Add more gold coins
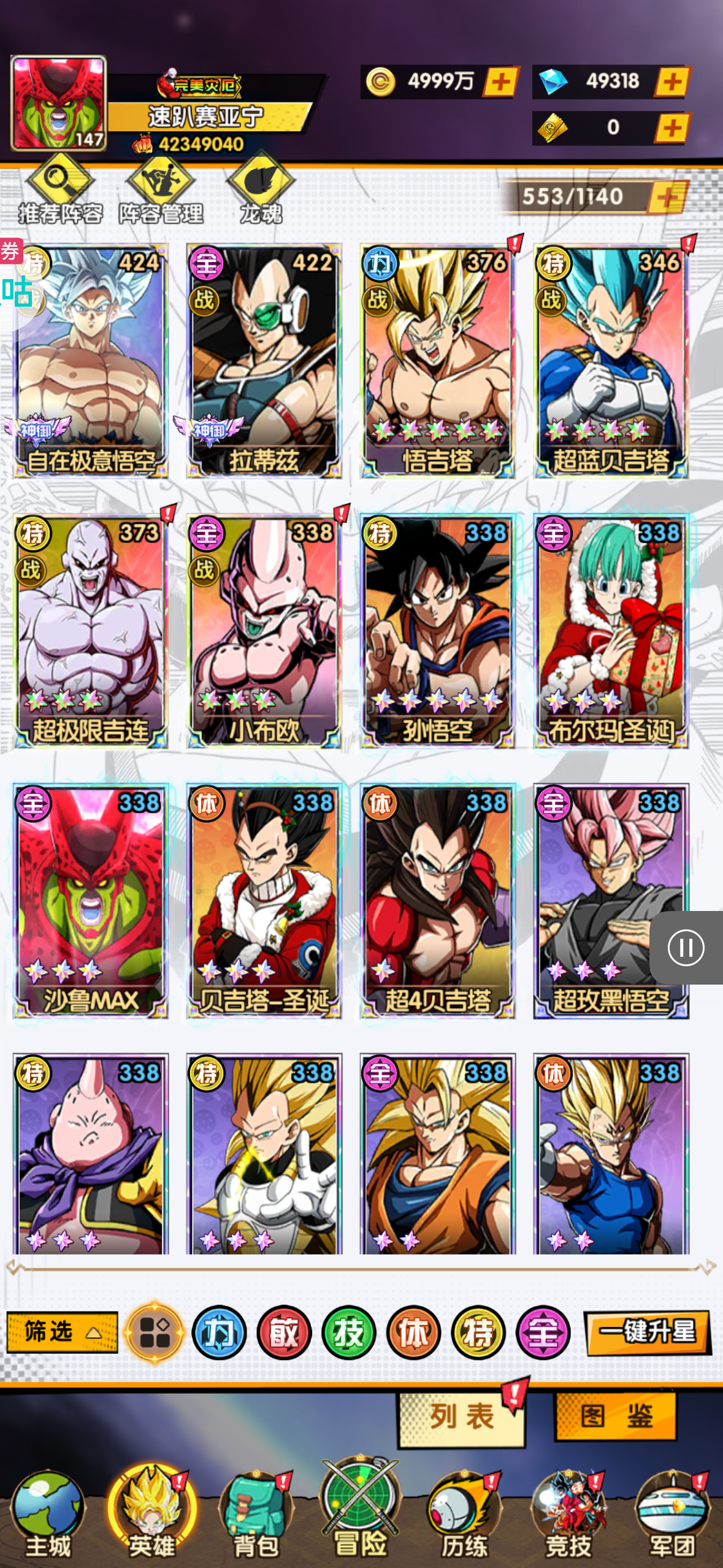The height and width of the screenshot is (1568, 723). tap(501, 82)
